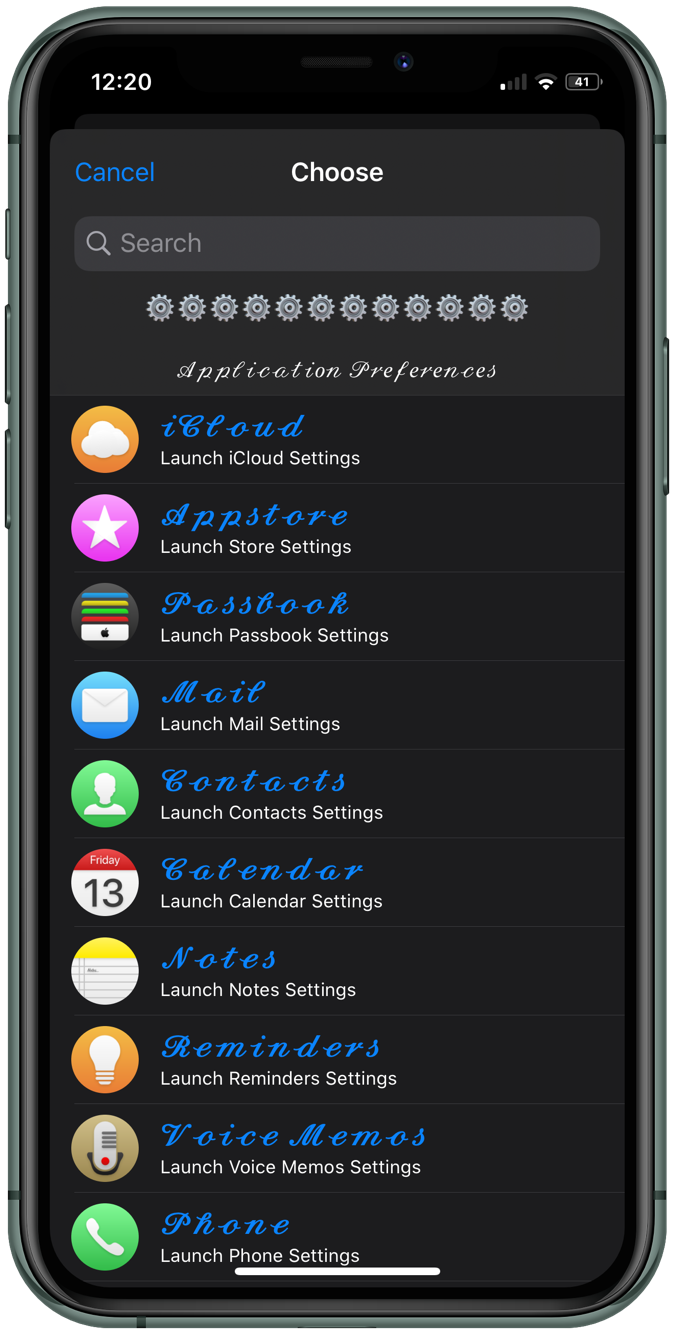Select the iCloud settings row
Viewport: 675px width, 1336px height.
(x=337, y=440)
